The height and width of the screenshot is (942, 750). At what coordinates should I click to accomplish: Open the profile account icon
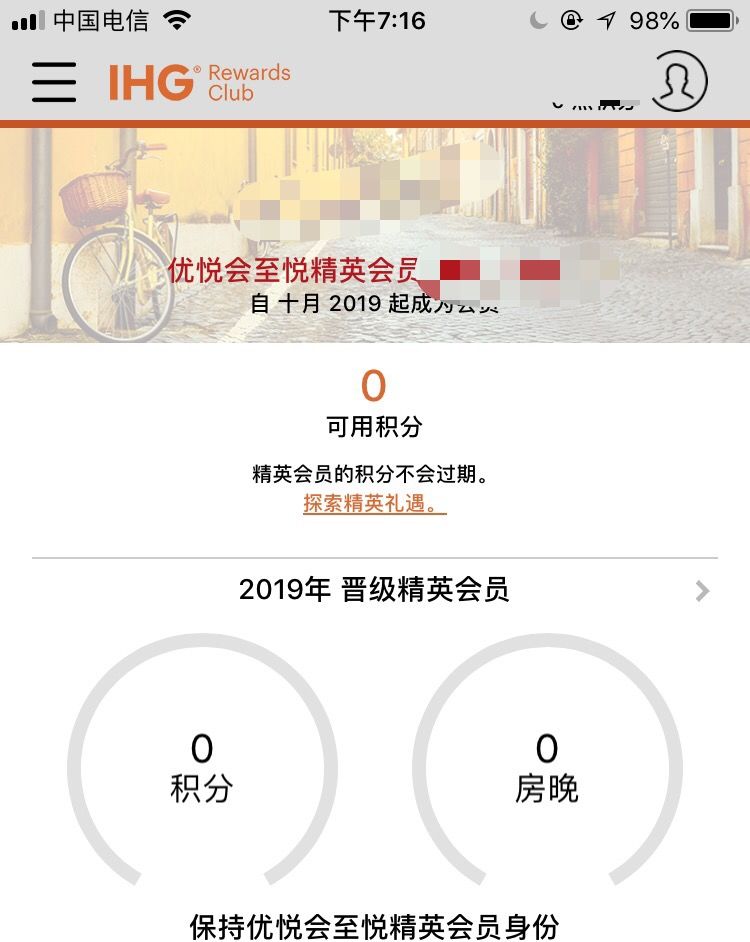click(x=679, y=81)
